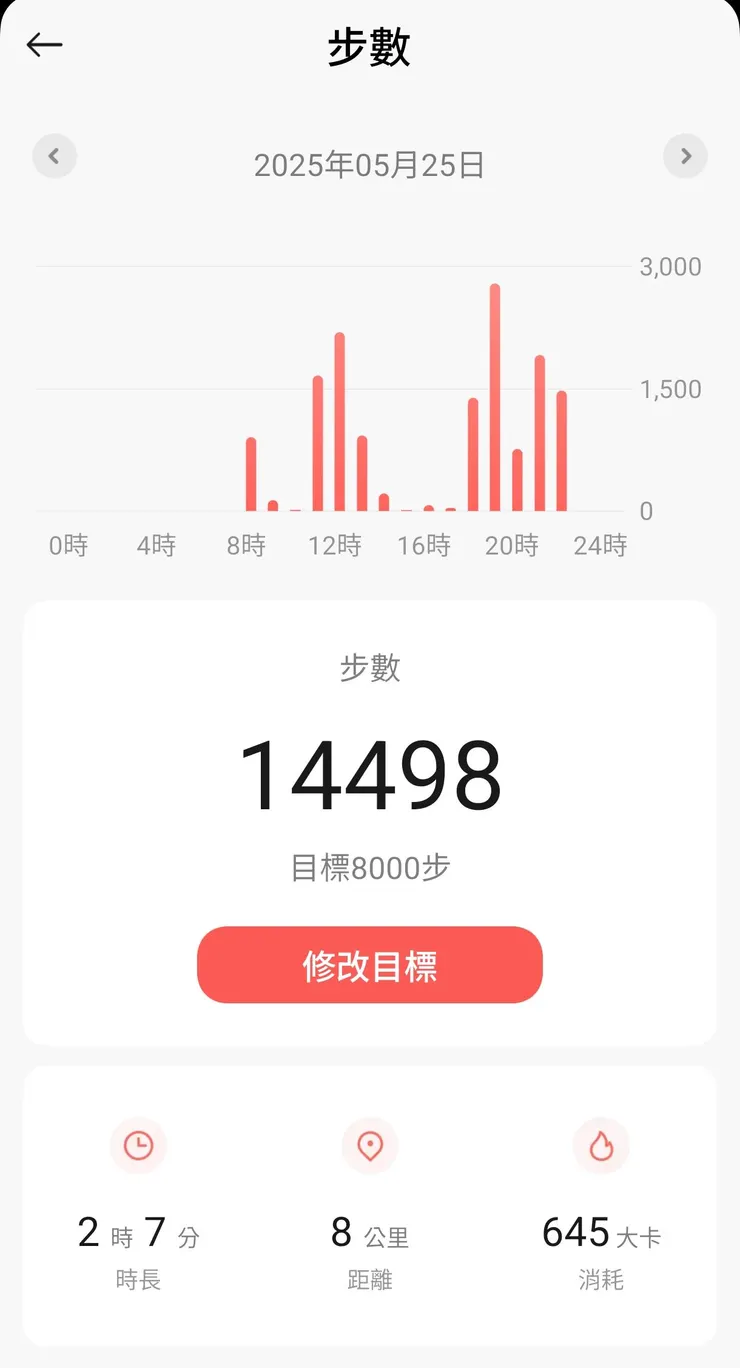This screenshot has width=740, height=1368.
Task: Tap the location pin icon above distance
Action: [x=370, y=1147]
